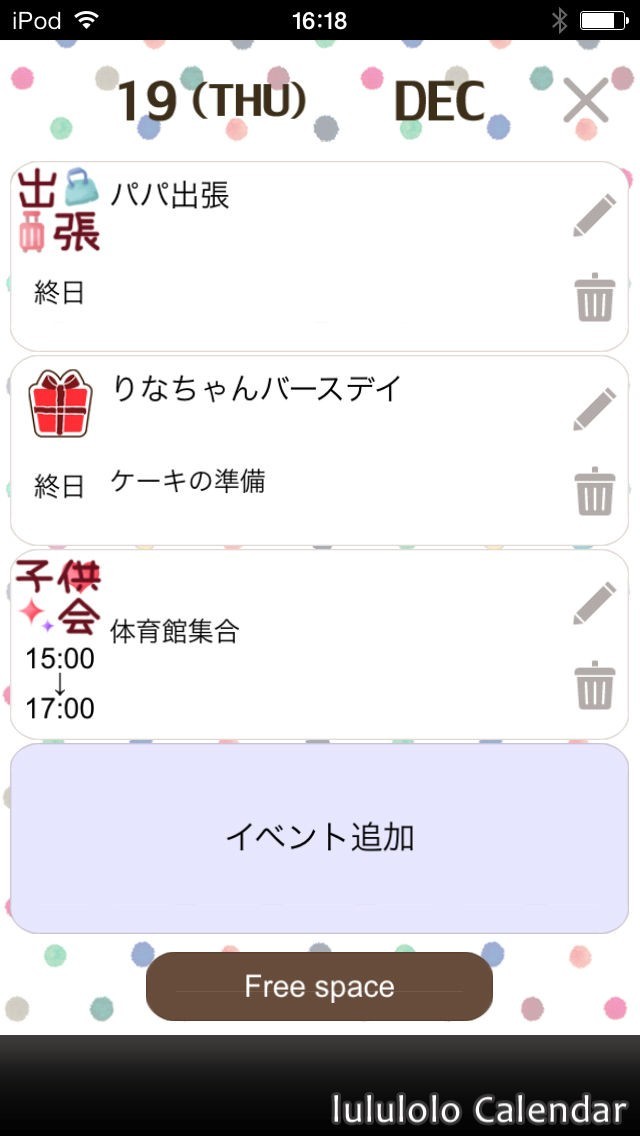The image size is (640, 1136).
Task: Open Free space
Action: (x=320, y=987)
